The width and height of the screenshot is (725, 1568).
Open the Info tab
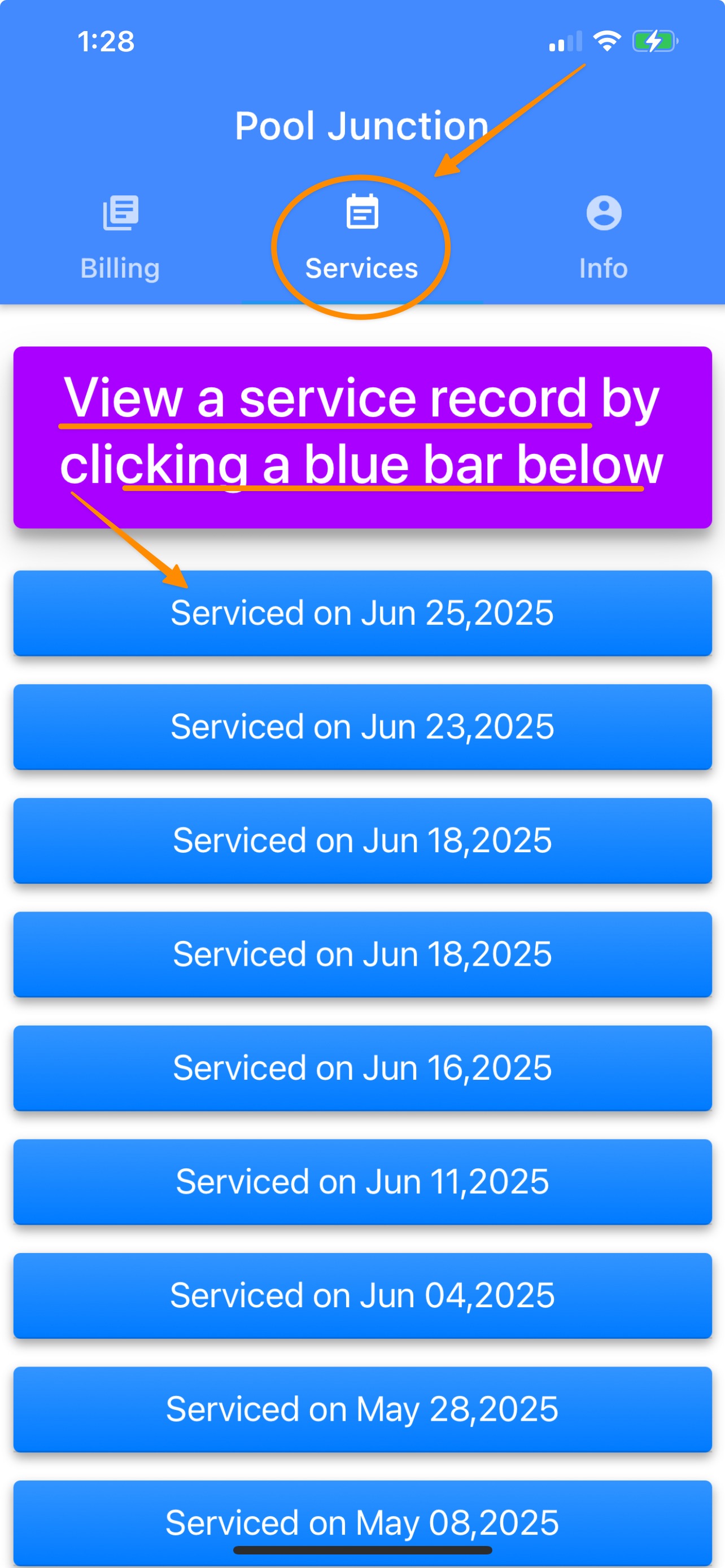tap(604, 239)
